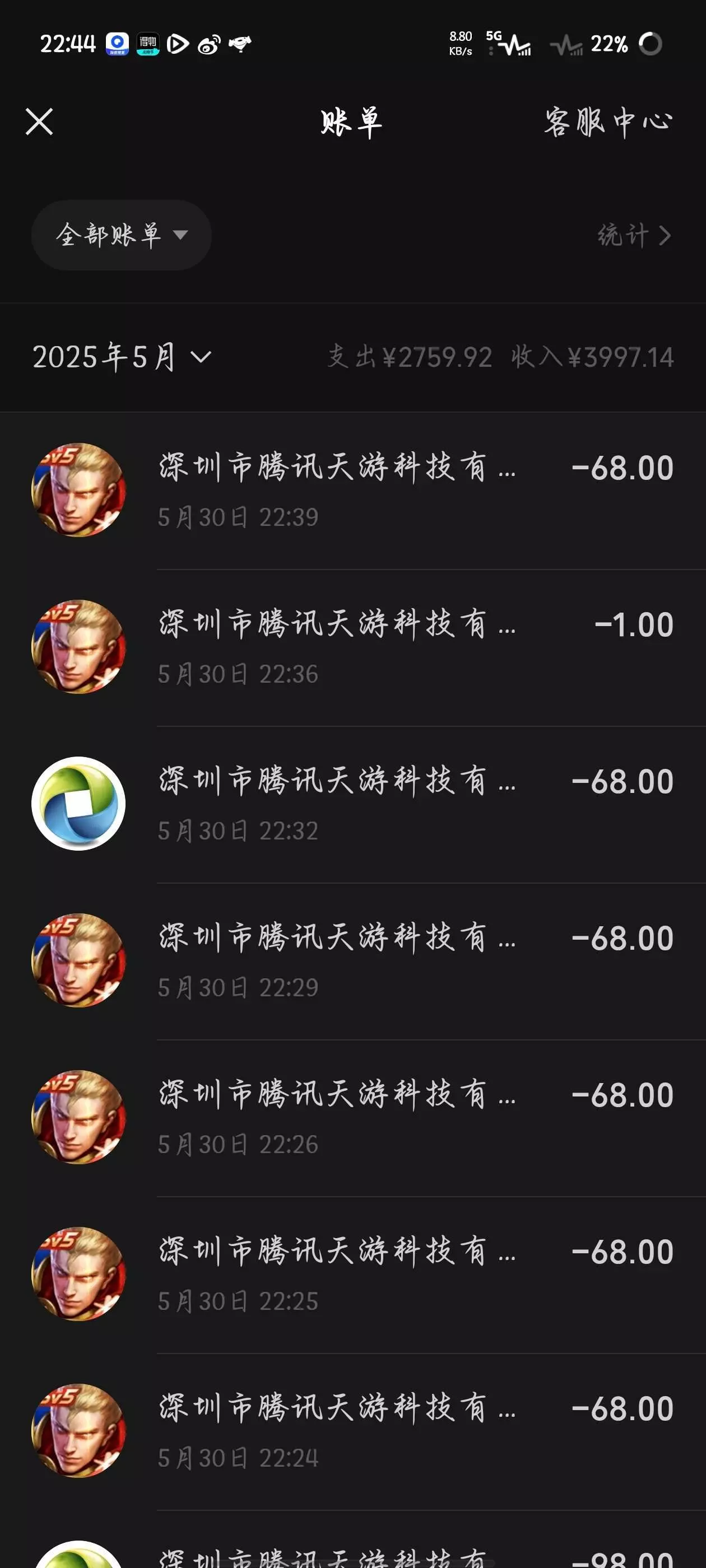Screen dimensions: 706x1568
Task: Open the transaction from 5月30日 22:29
Action: 354,961
